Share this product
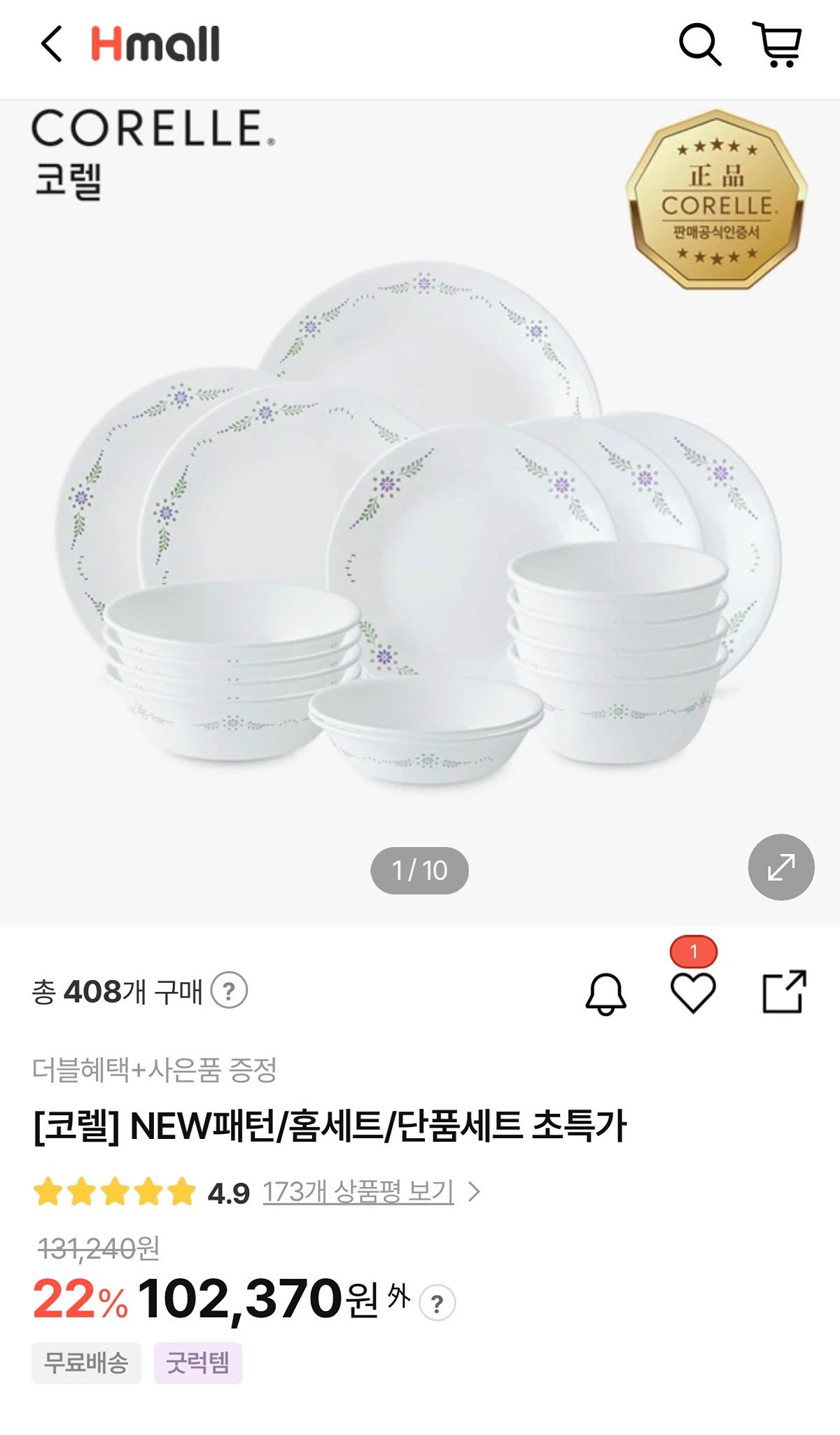 point(784,992)
